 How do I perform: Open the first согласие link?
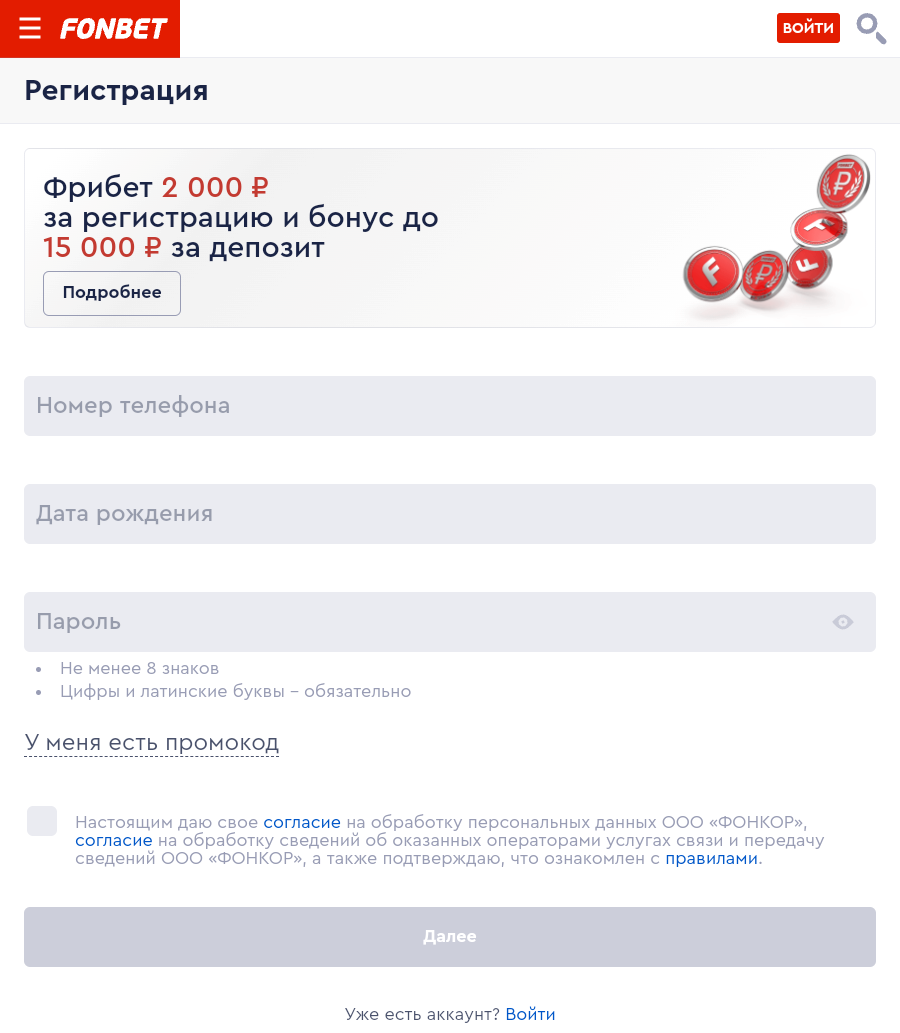[302, 822]
